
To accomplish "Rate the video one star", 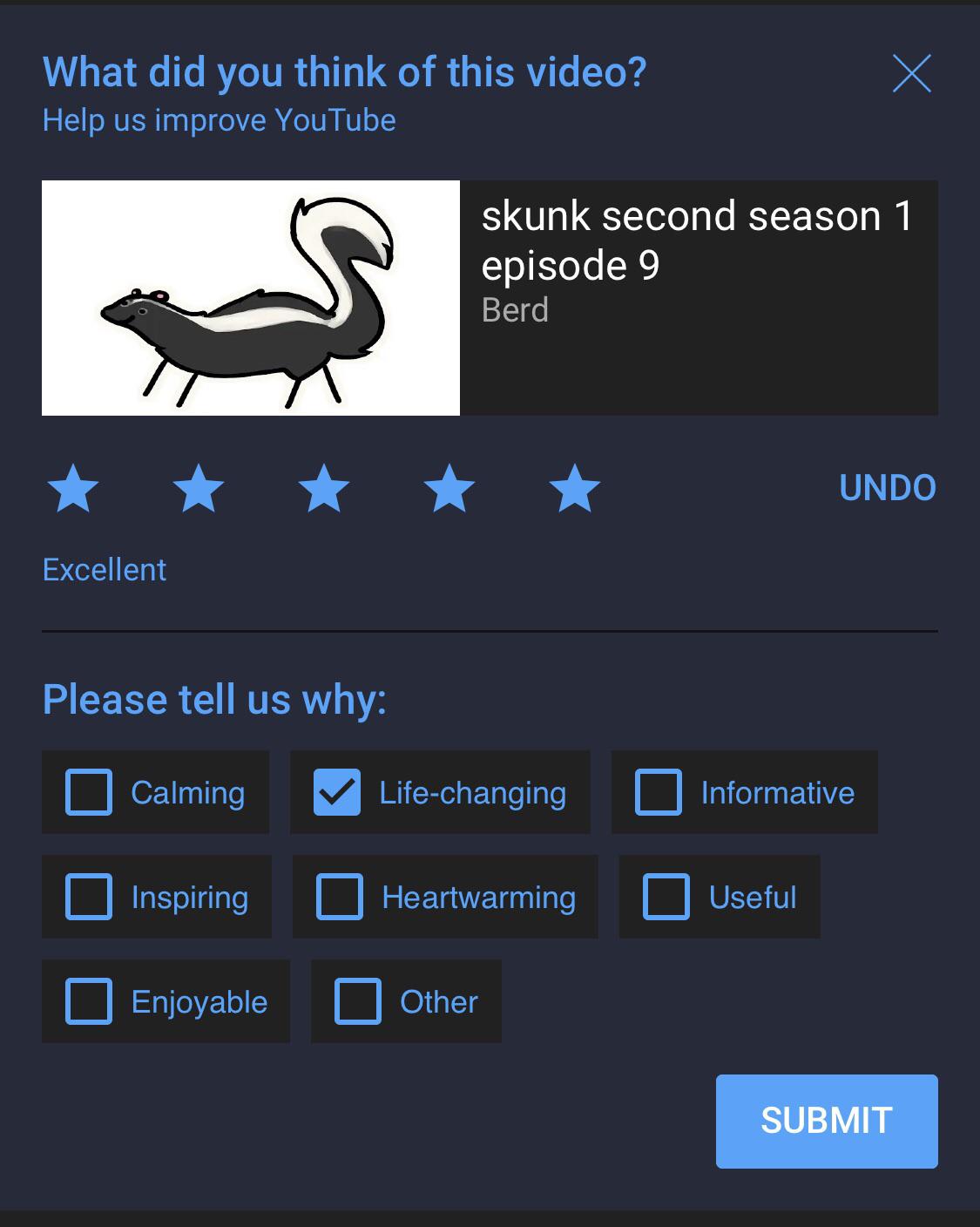I will pos(73,488).
